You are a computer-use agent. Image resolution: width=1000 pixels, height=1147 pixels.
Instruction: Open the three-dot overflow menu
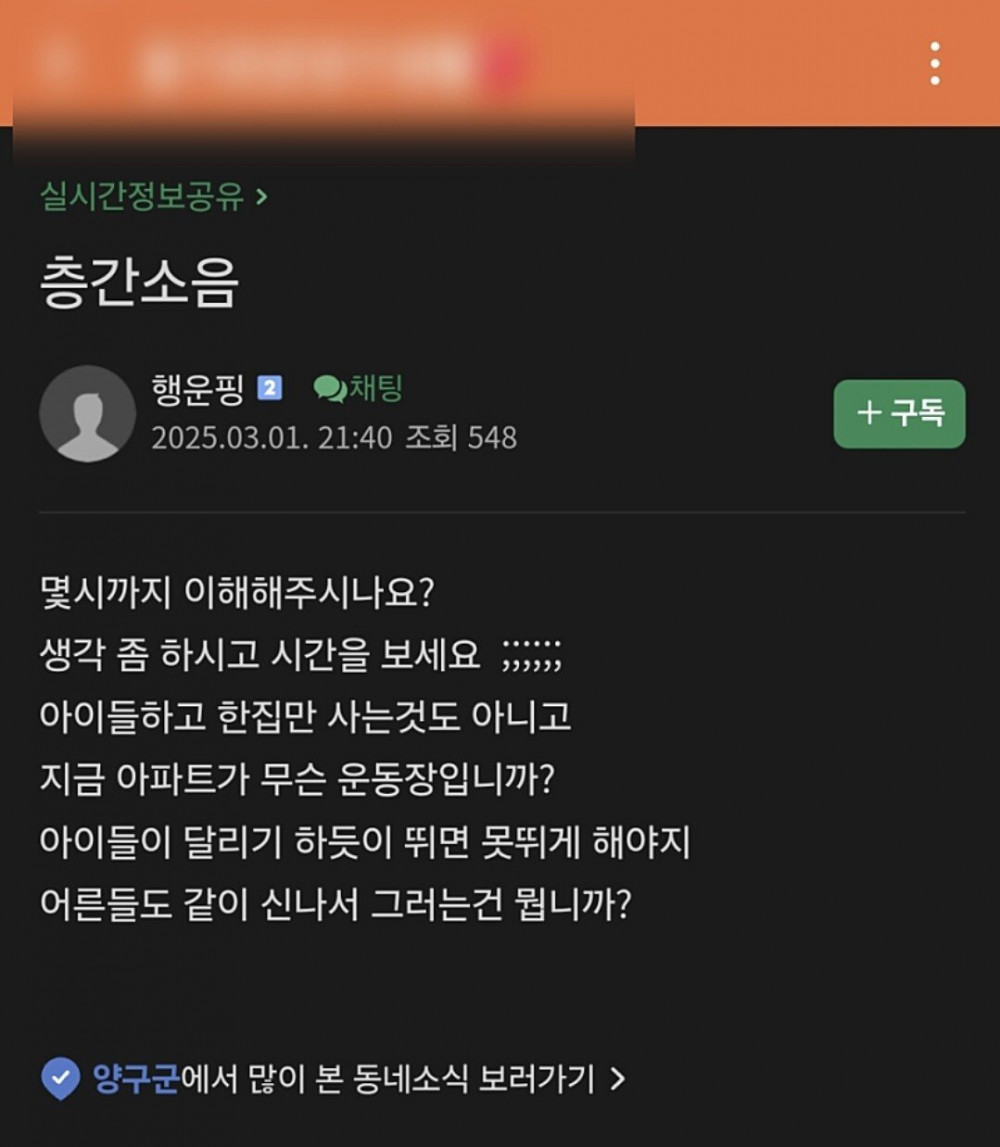point(934,63)
